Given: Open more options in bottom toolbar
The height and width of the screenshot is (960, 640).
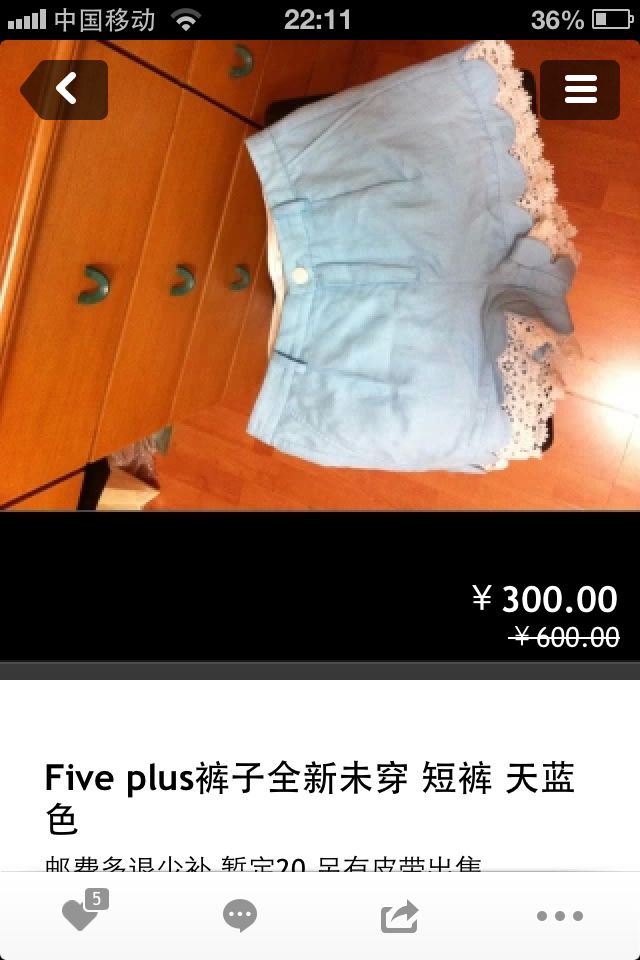Looking at the screenshot, I should (559, 915).
